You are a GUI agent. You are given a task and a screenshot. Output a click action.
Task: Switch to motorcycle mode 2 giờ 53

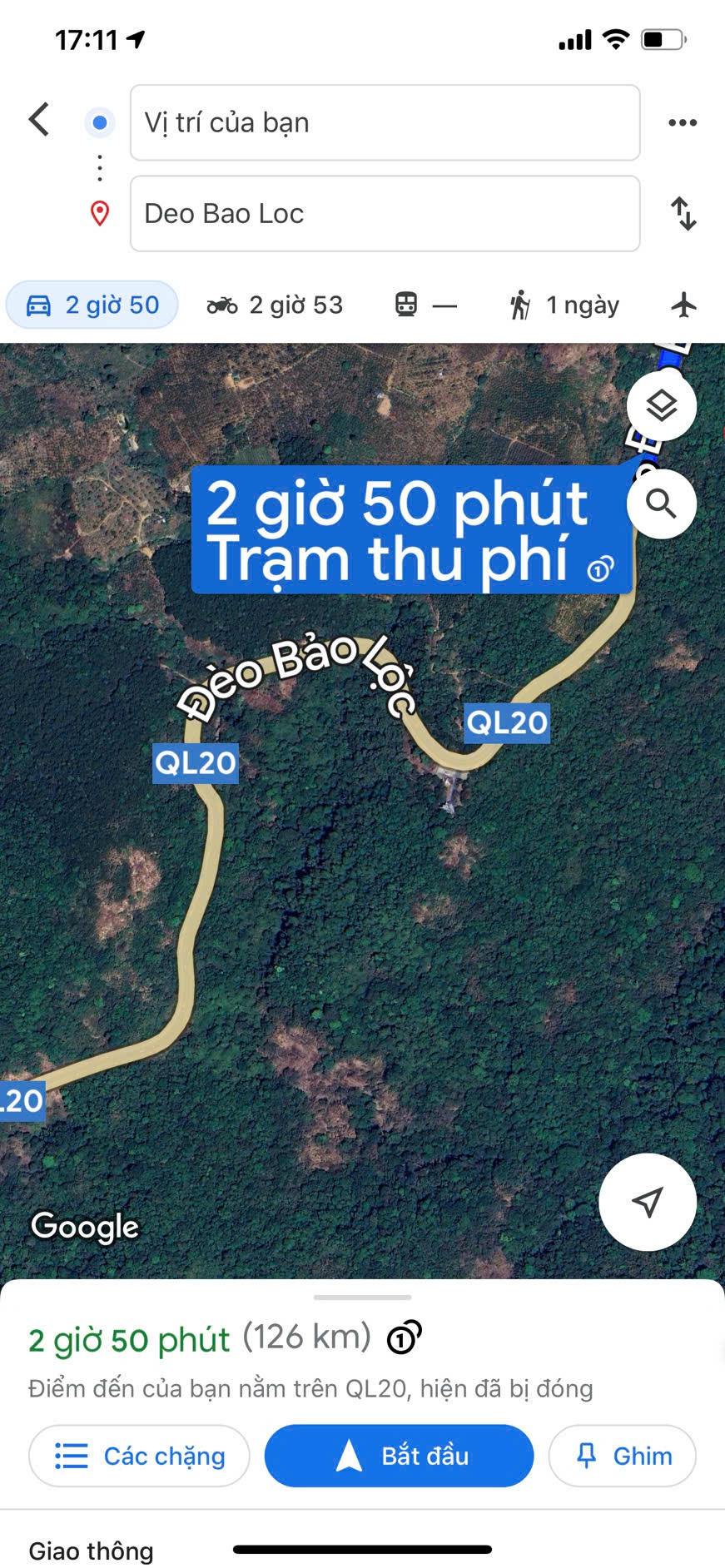[275, 305]
